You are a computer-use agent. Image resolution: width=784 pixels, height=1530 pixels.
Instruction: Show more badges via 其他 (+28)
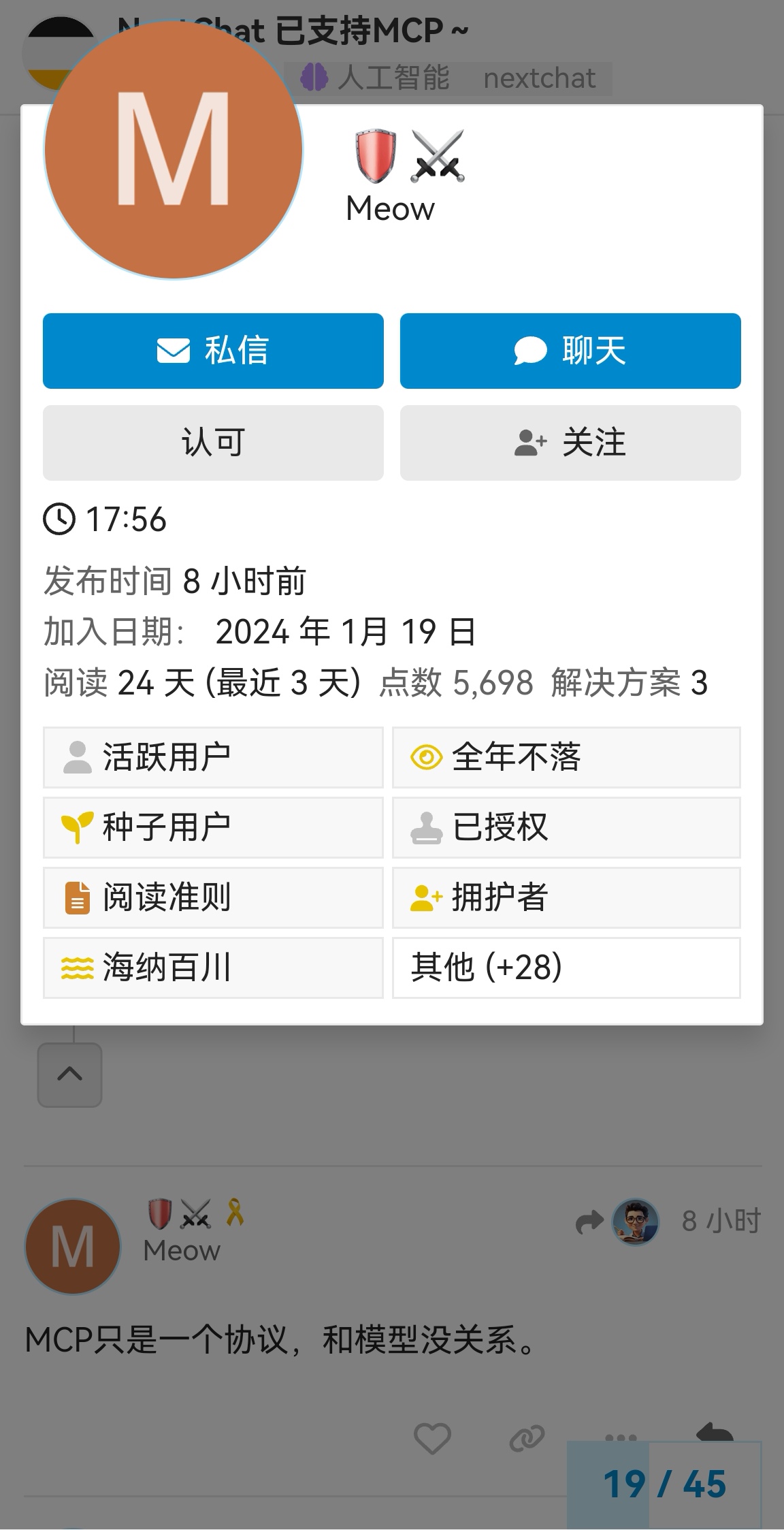[x=566, y=968]
